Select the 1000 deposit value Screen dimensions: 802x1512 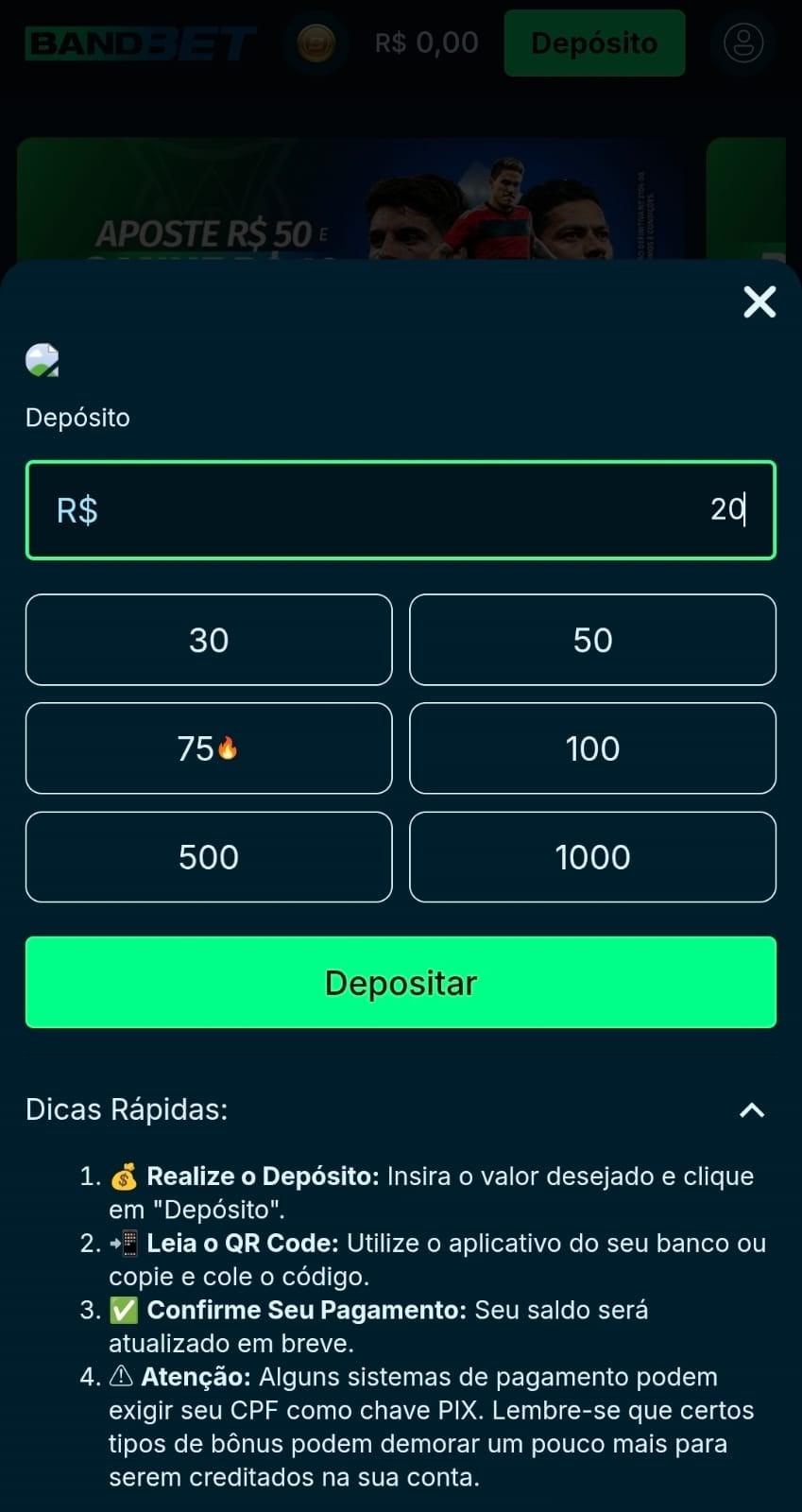(592, 857)
